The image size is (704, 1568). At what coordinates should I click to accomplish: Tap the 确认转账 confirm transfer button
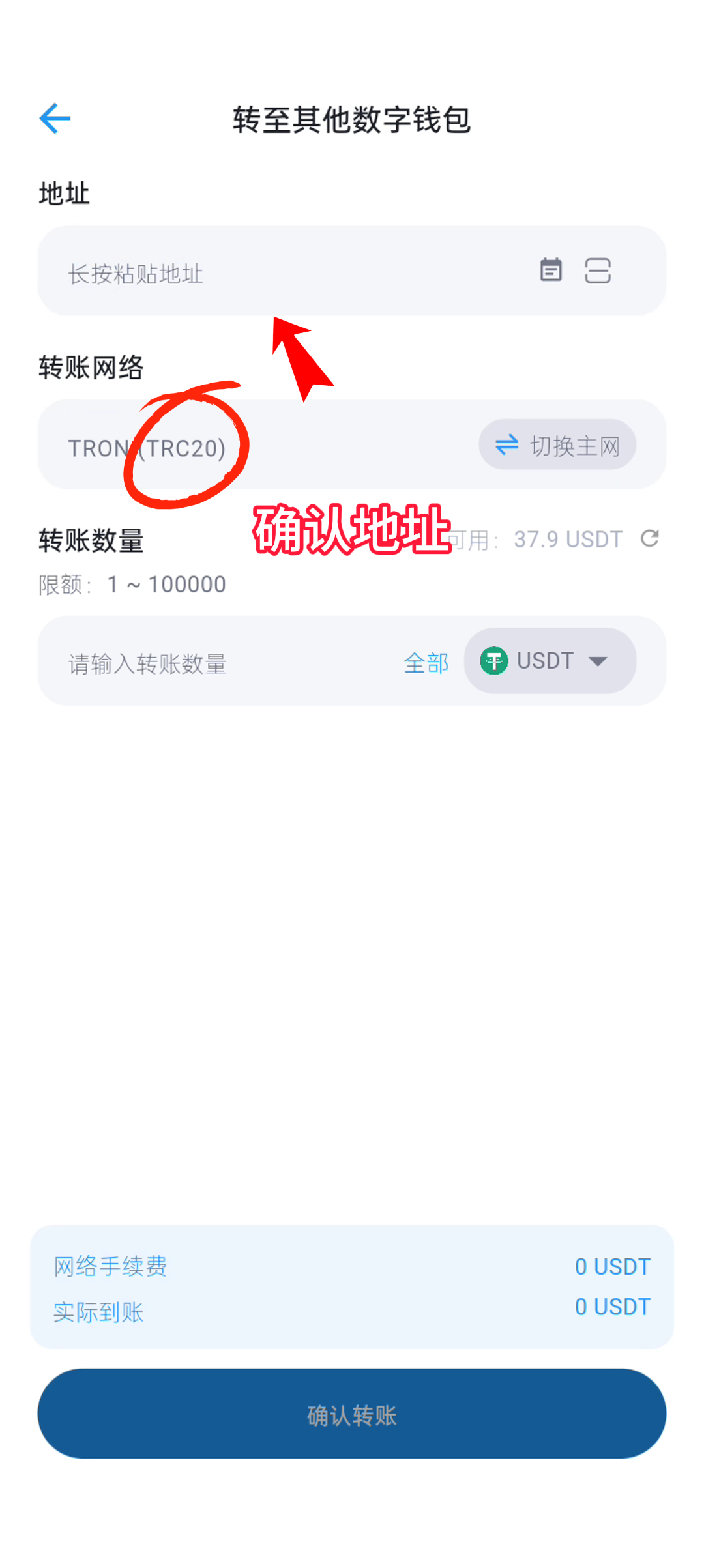point(352,1414)
